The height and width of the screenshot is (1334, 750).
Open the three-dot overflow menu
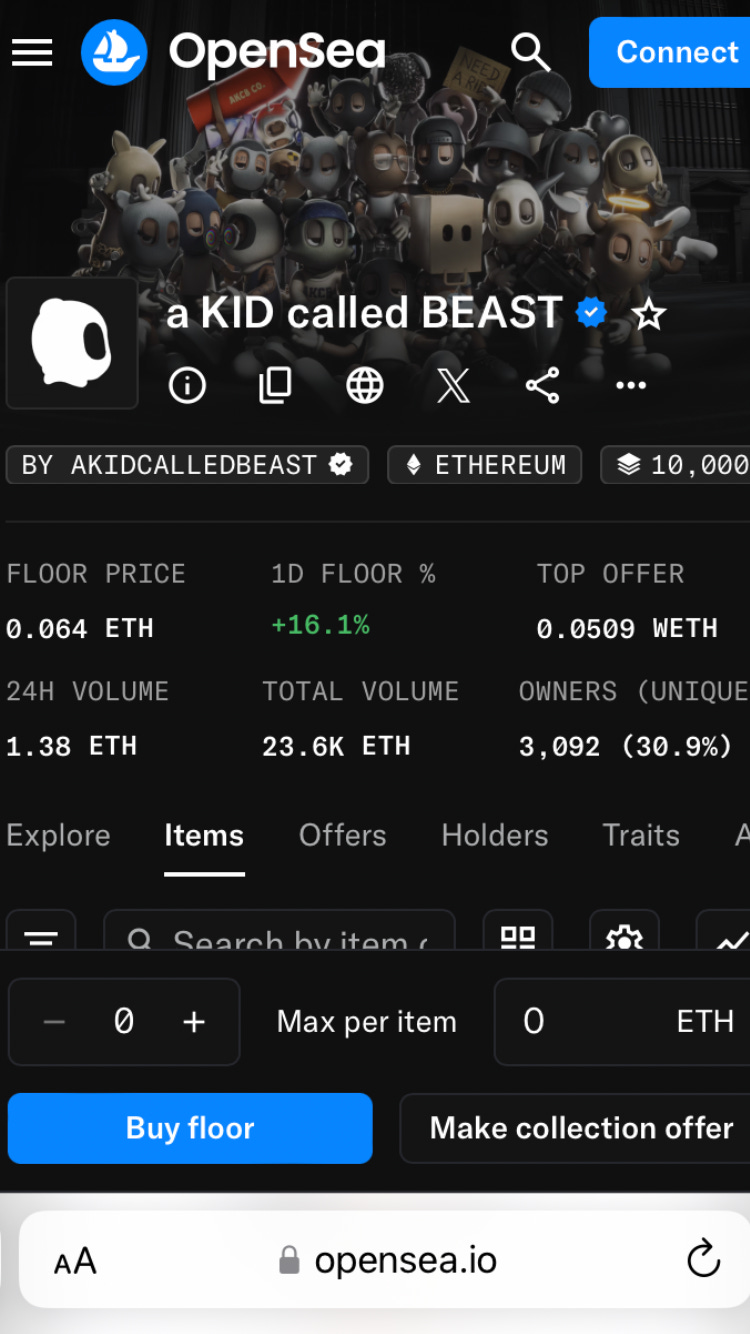[630, 385]
